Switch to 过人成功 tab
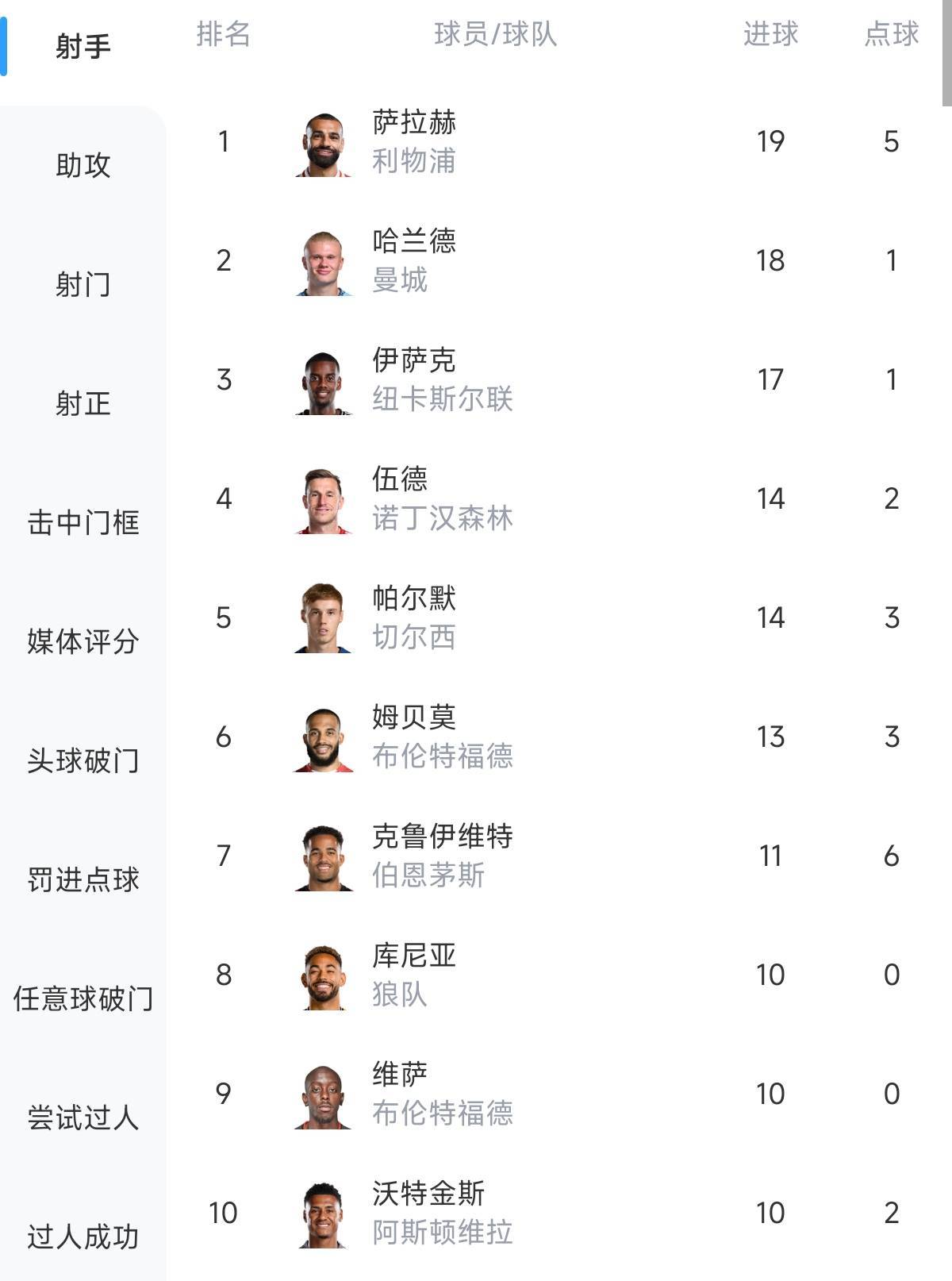Image resolution: width=952 pixels, height=1281 pixels. [x=83, y=1237]
